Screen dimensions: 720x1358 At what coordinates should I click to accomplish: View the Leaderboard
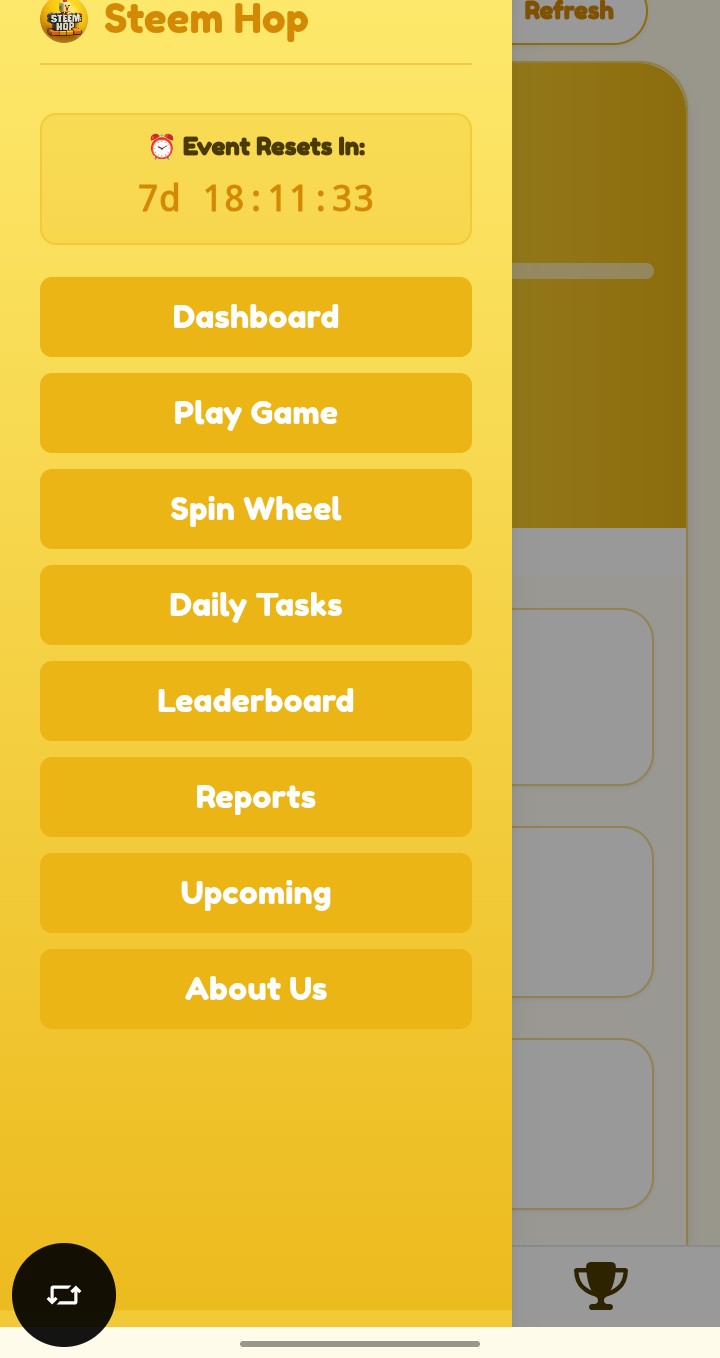click(x=256, y=701)
